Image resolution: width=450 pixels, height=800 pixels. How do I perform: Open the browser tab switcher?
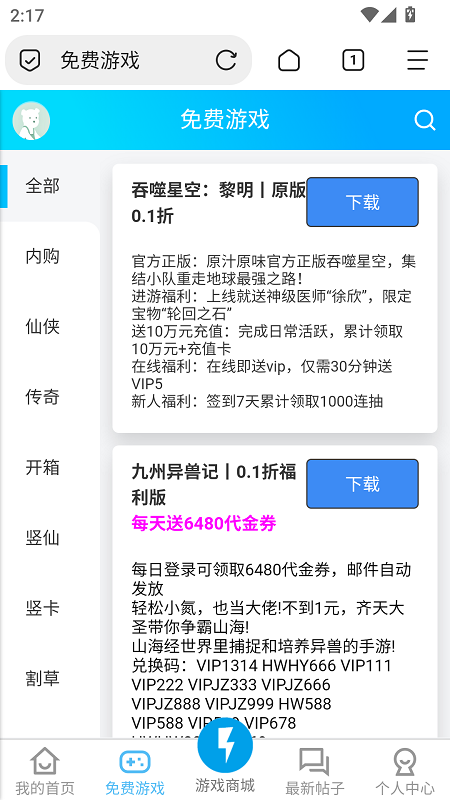pyautogui.click(x=353, y=60)
